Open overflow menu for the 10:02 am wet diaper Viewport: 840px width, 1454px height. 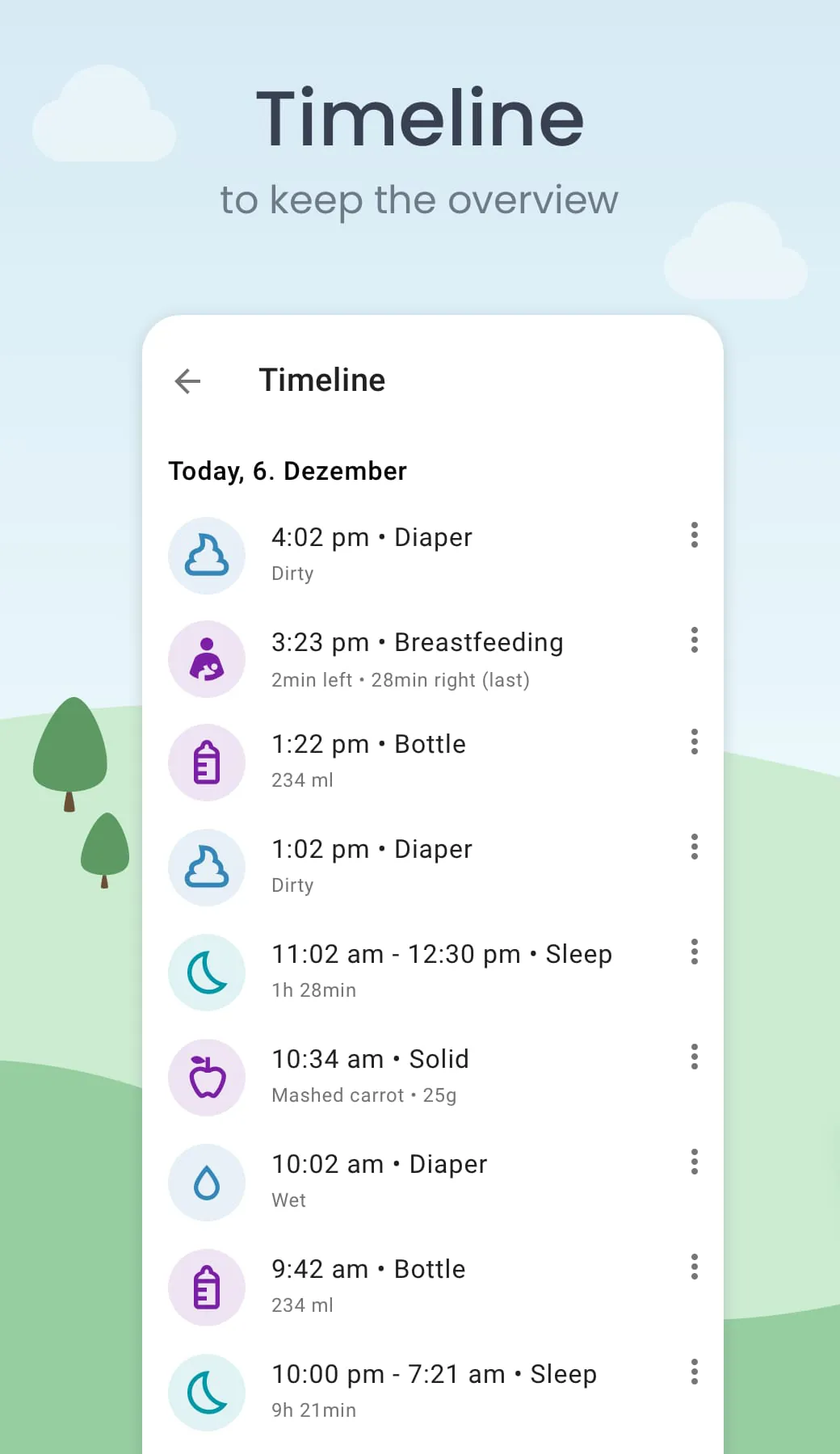click(x=695, y=1162)
